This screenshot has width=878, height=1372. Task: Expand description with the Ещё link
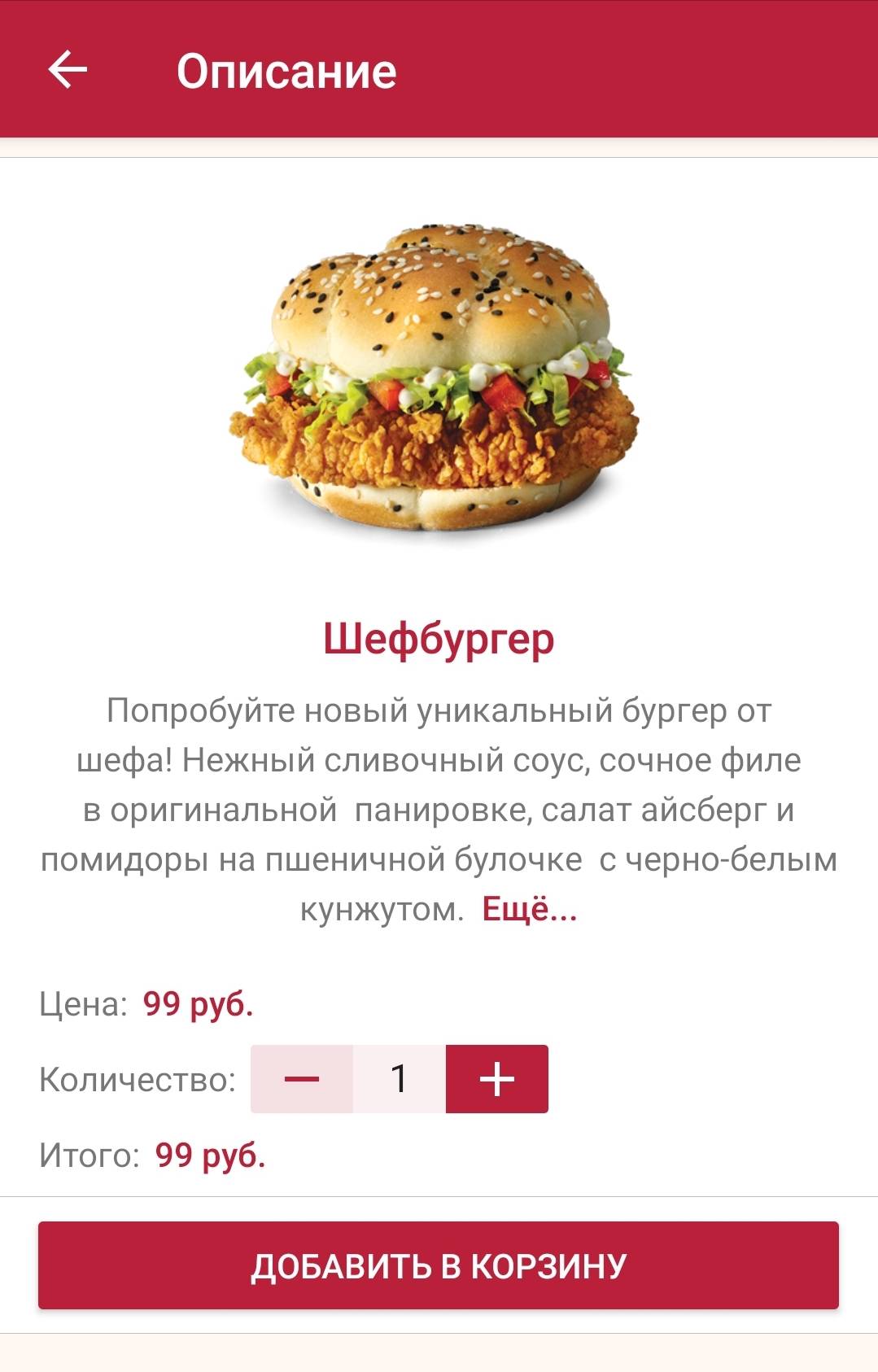pyautogui.click(x=530, y=909)
